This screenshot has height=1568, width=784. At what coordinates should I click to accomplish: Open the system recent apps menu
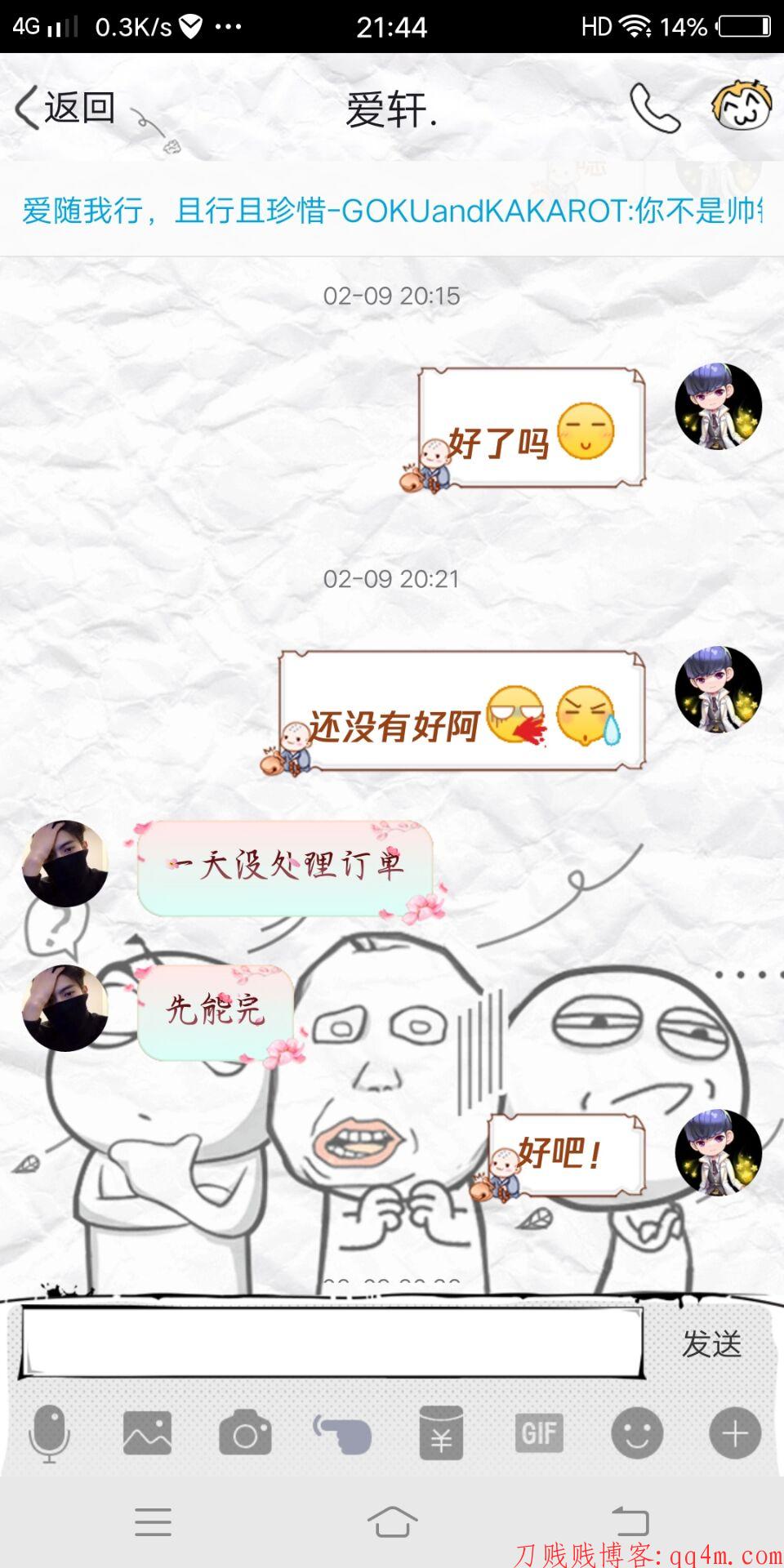[154, 1521]
